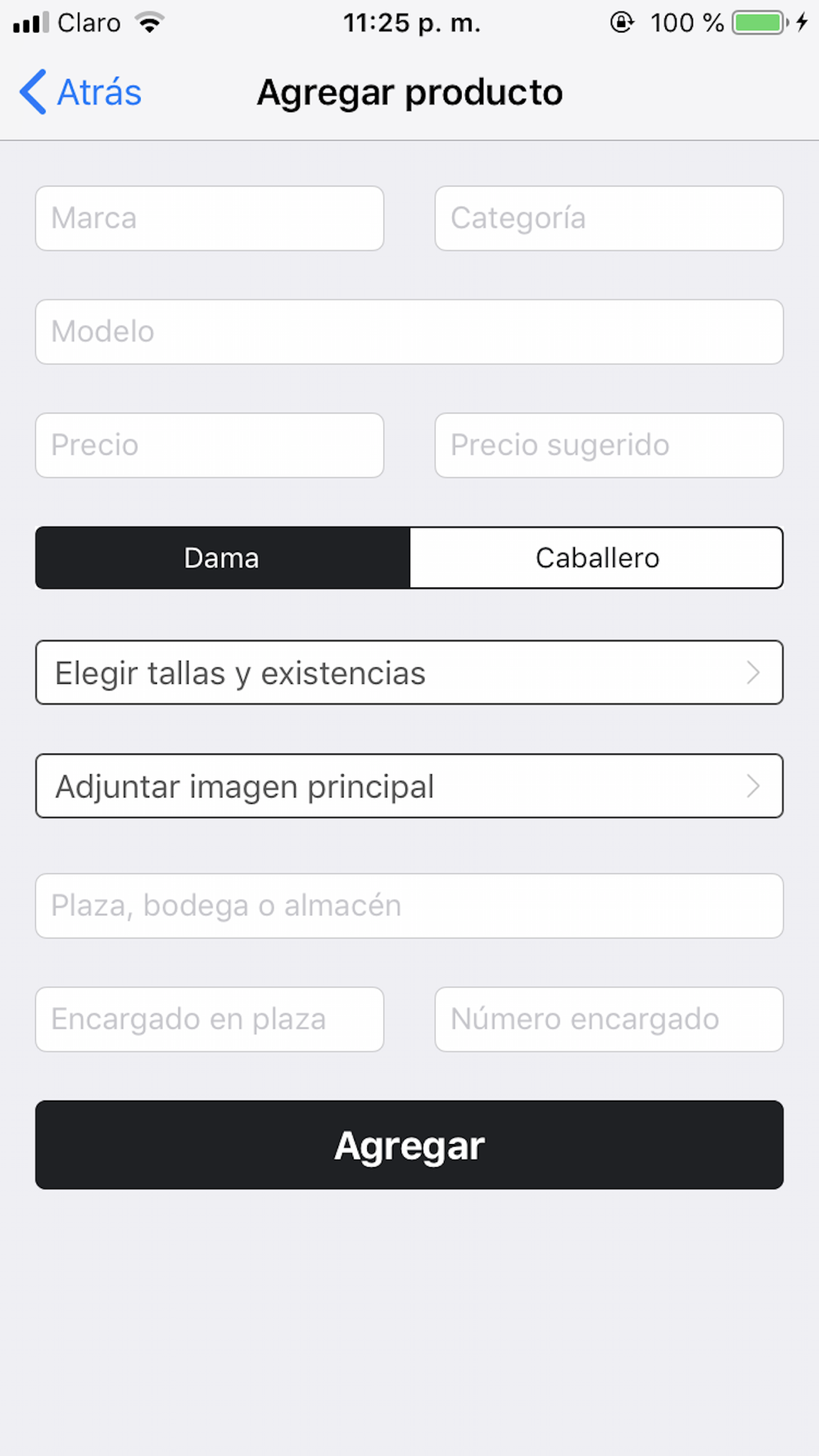The image size is (819, 1456).
Task: Focus the Encargado en plaza field
Action: [210, 1020]
